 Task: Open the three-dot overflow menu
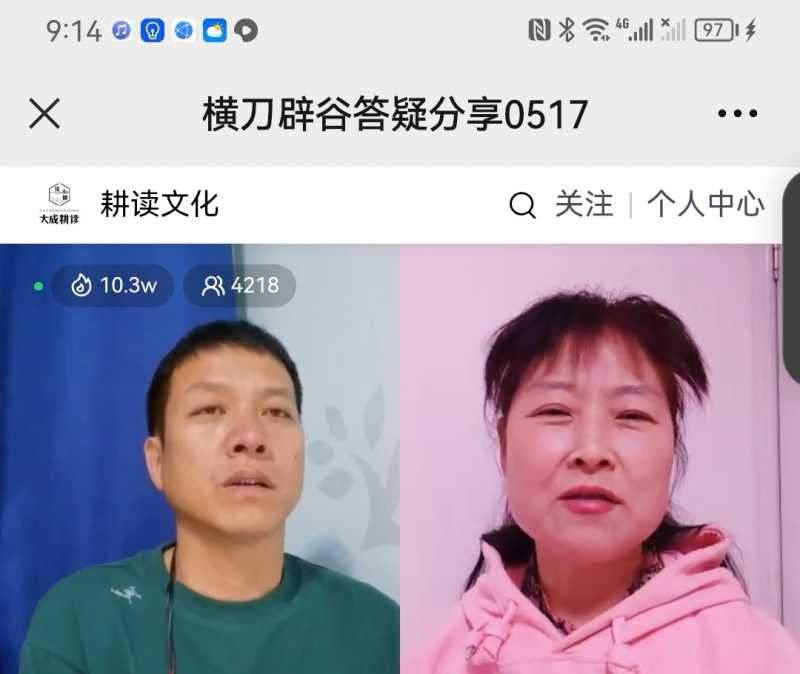pos(737,114)
